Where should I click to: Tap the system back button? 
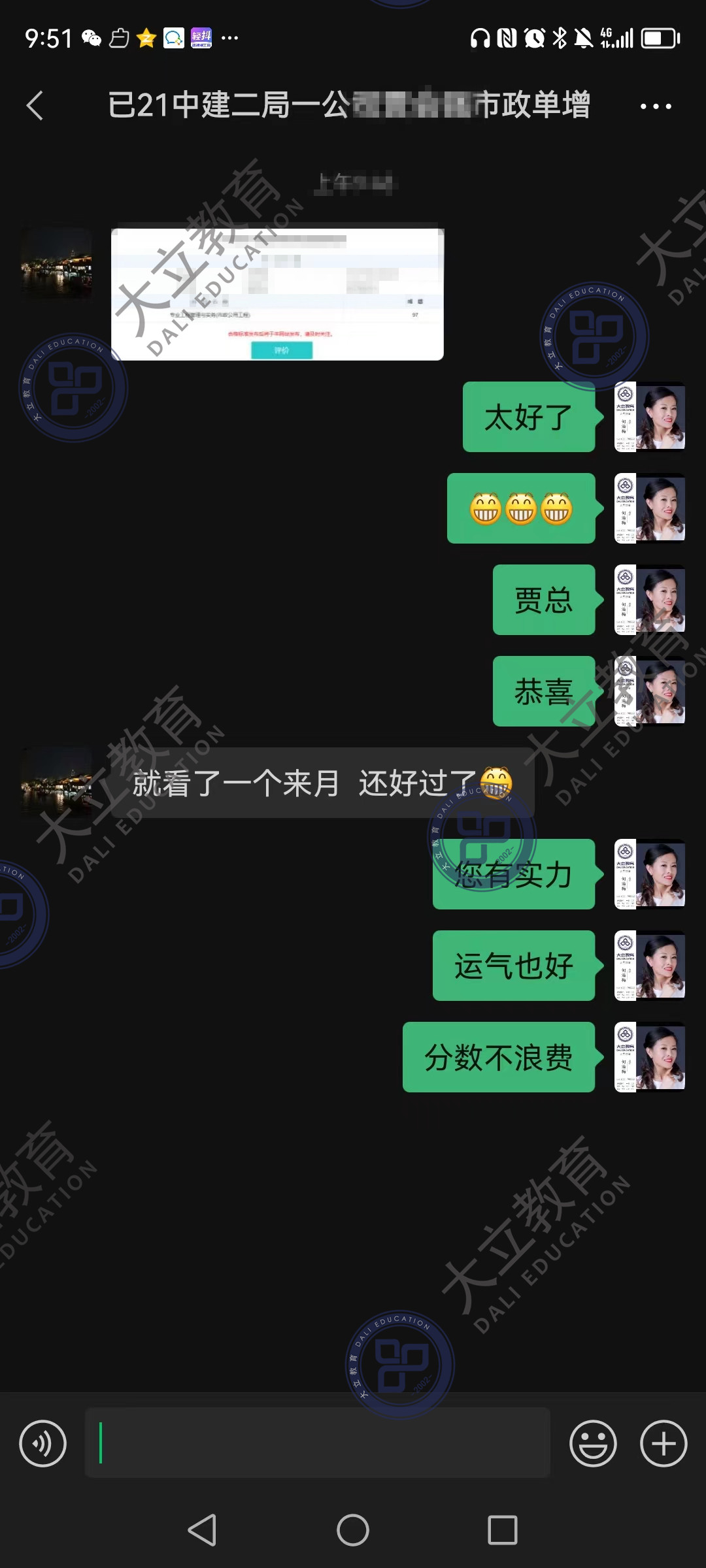pyautogui.click(x=203, y=1530)
